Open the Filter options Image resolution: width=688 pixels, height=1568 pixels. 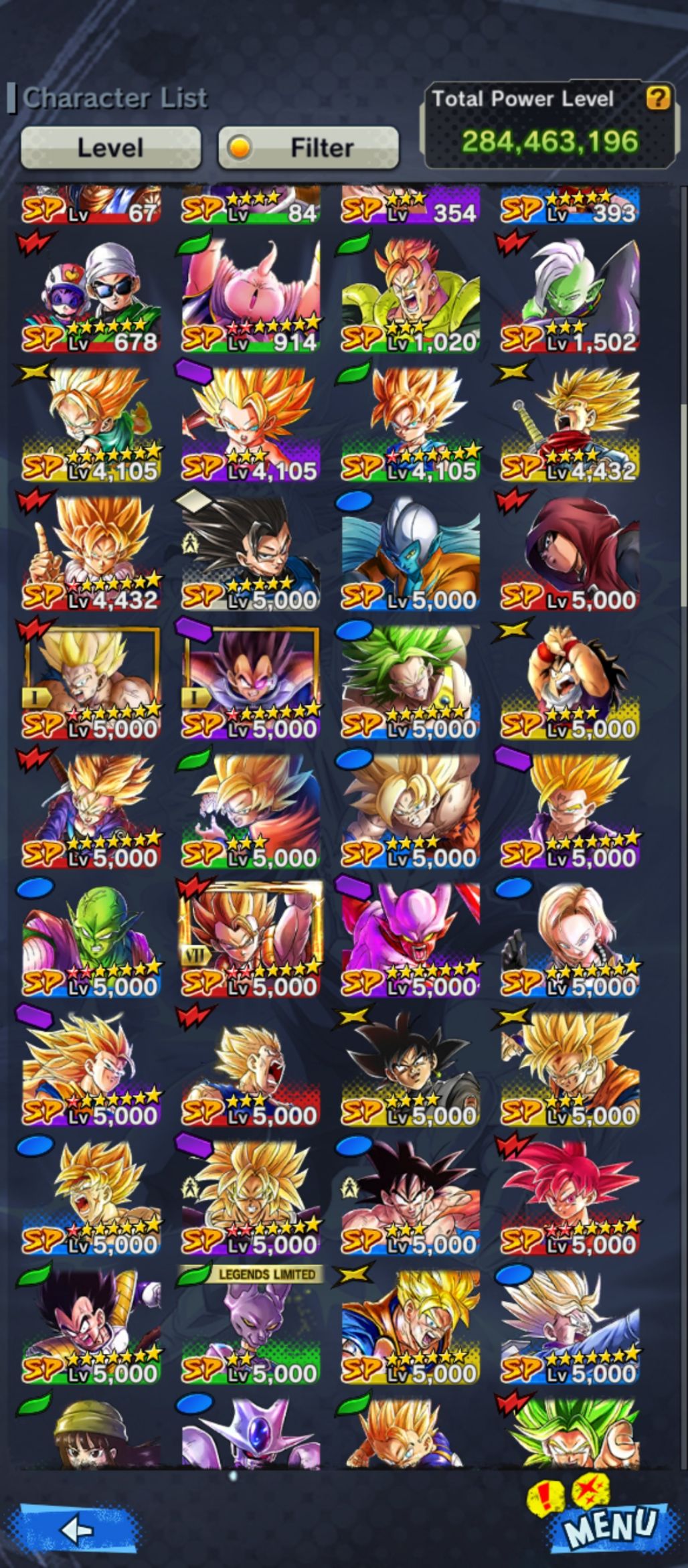[x=309, y=147]
